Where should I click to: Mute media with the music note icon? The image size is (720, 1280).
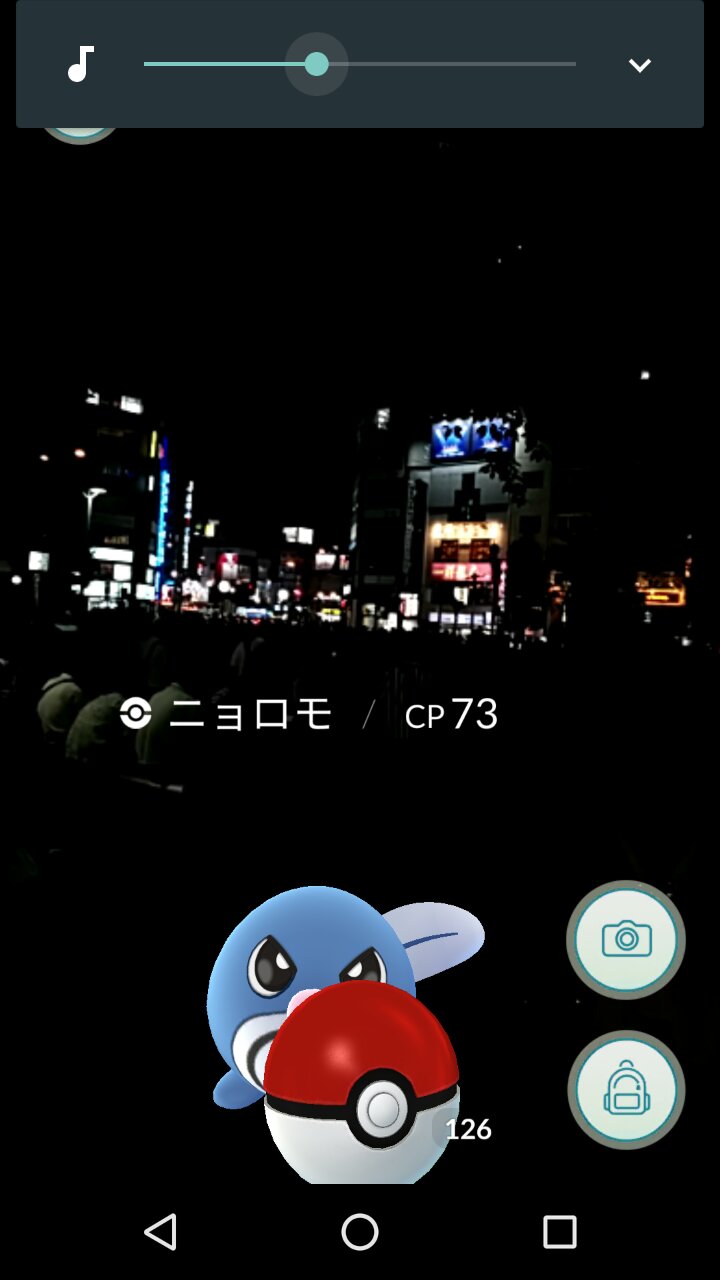80,64
